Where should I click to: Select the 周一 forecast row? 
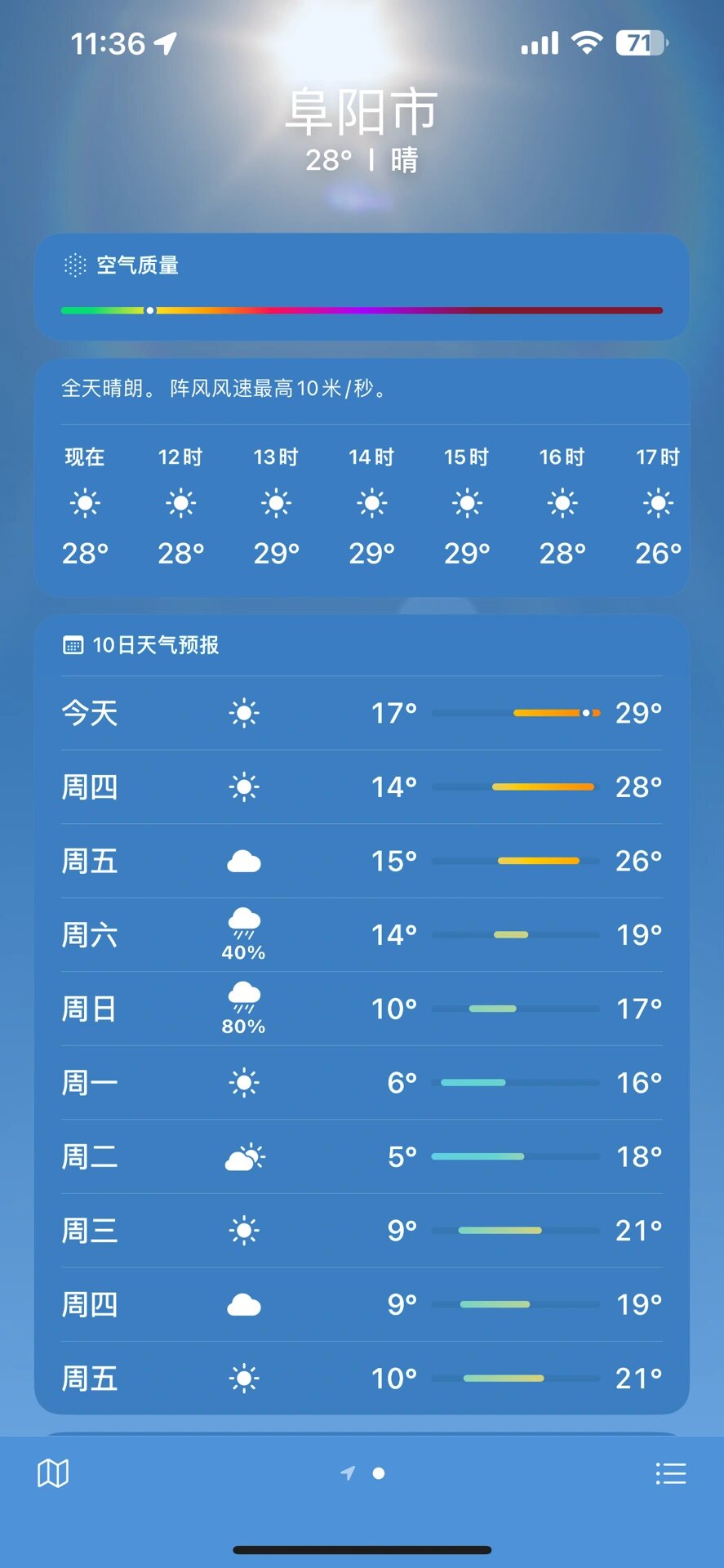click(362, 1083)
